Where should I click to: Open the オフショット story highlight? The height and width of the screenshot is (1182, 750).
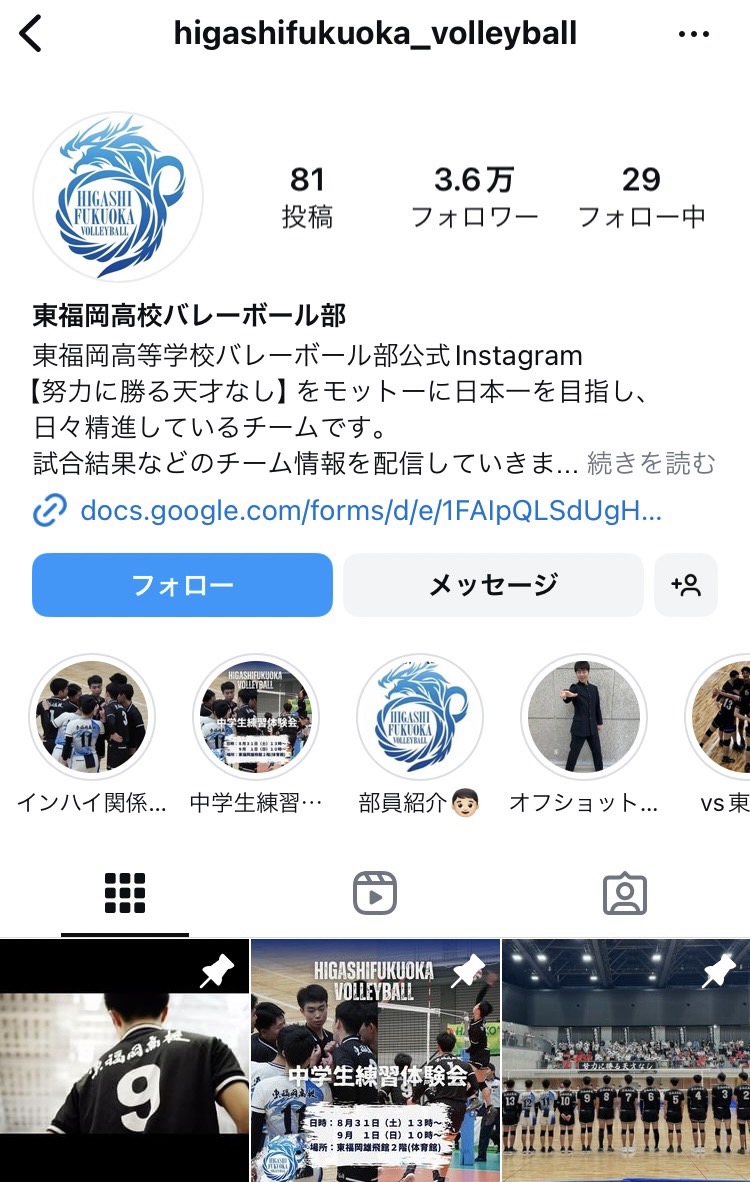click(584, 717)
